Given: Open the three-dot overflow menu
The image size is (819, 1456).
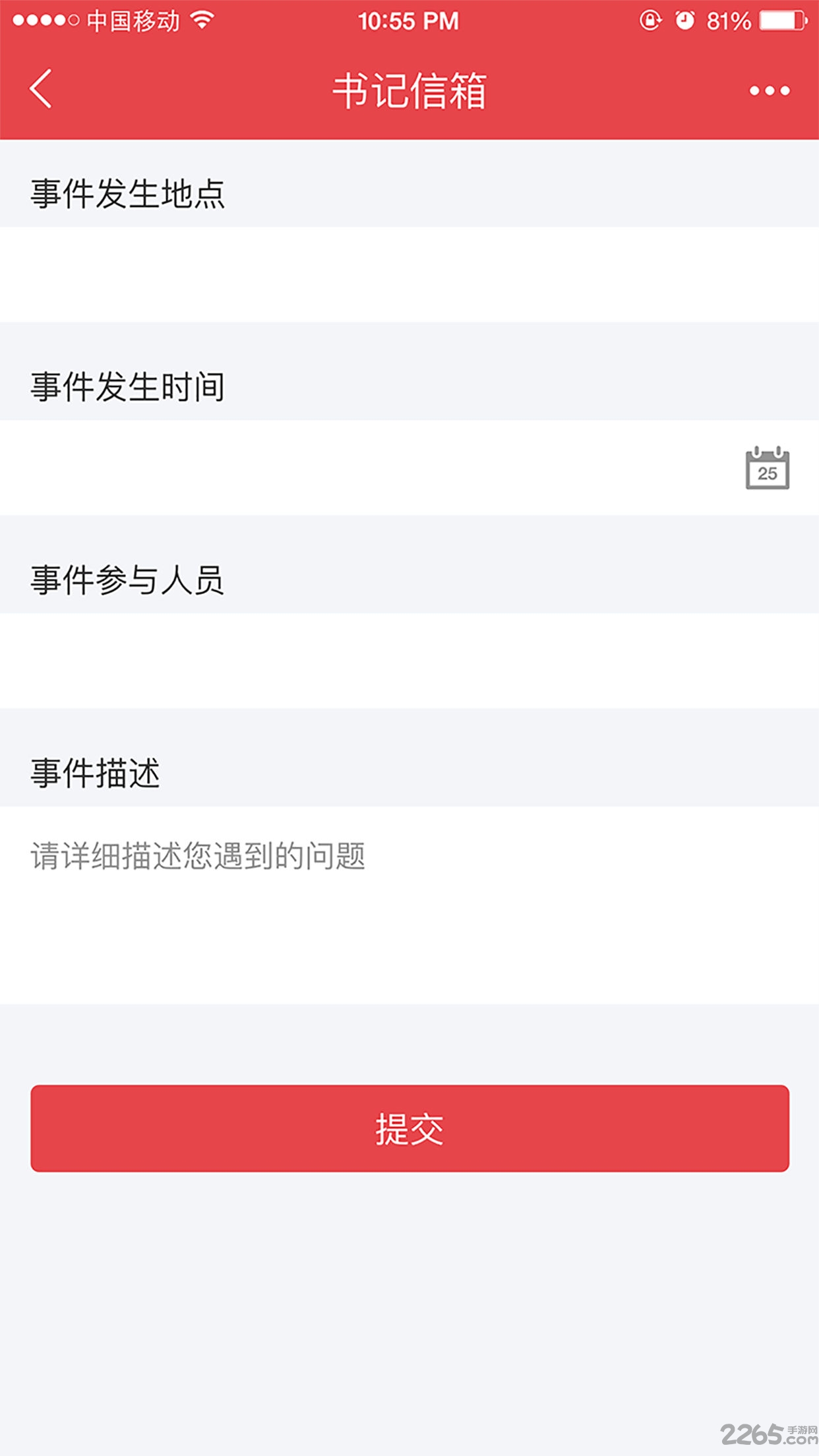Looking at the screenshot, I should coord(769,90).
